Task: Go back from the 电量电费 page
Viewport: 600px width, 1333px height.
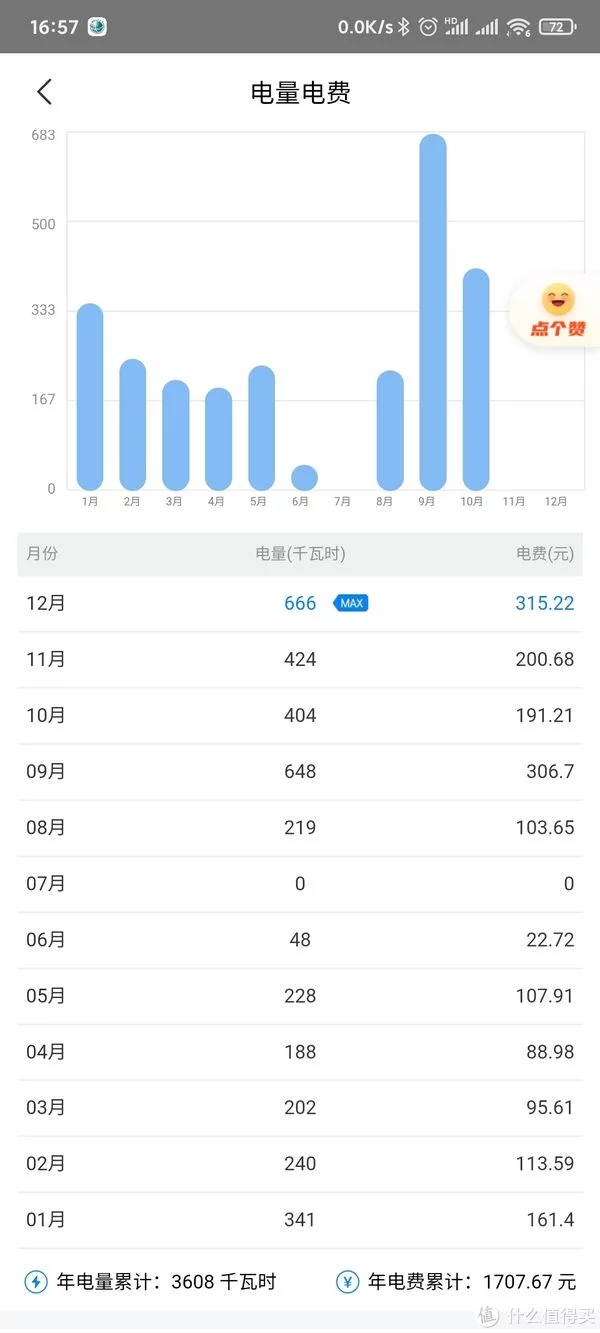Action: point(44,92)
